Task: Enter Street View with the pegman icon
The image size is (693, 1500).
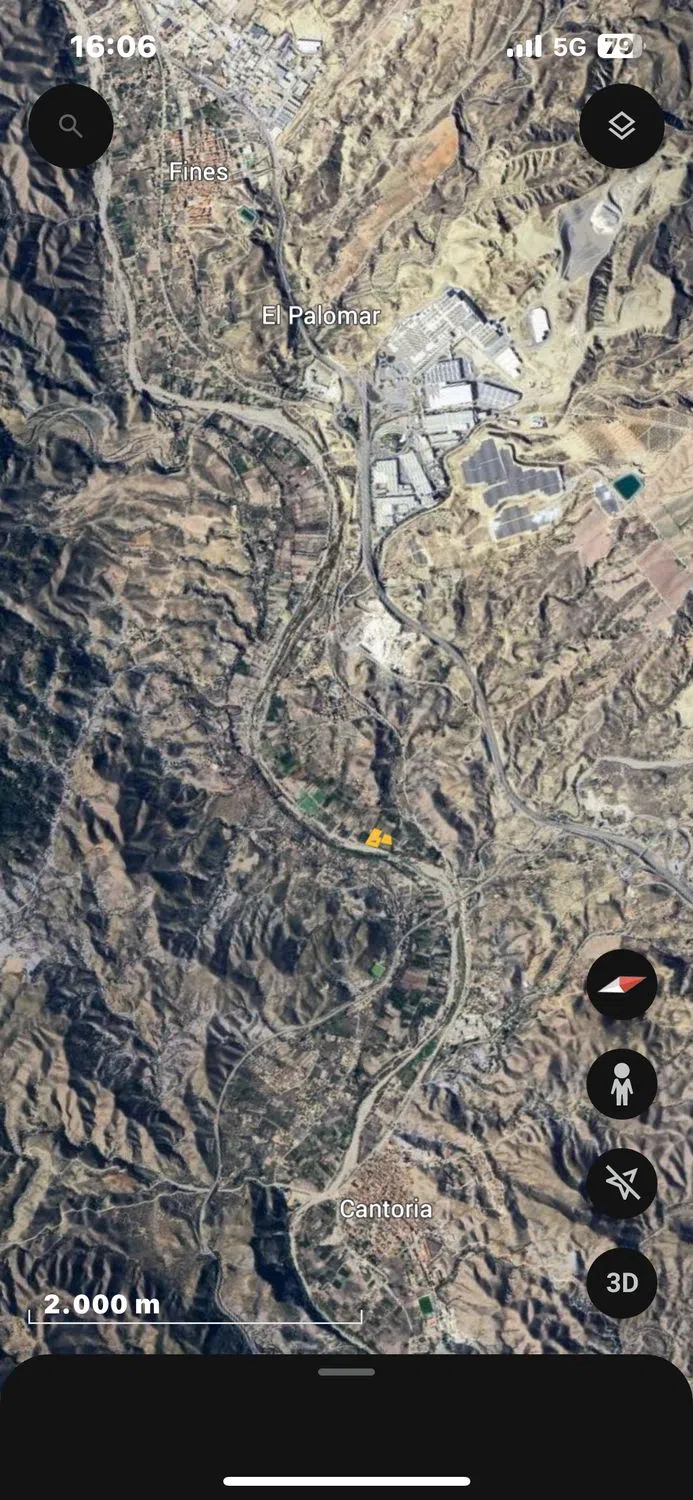Action: tap(621, 1084)
